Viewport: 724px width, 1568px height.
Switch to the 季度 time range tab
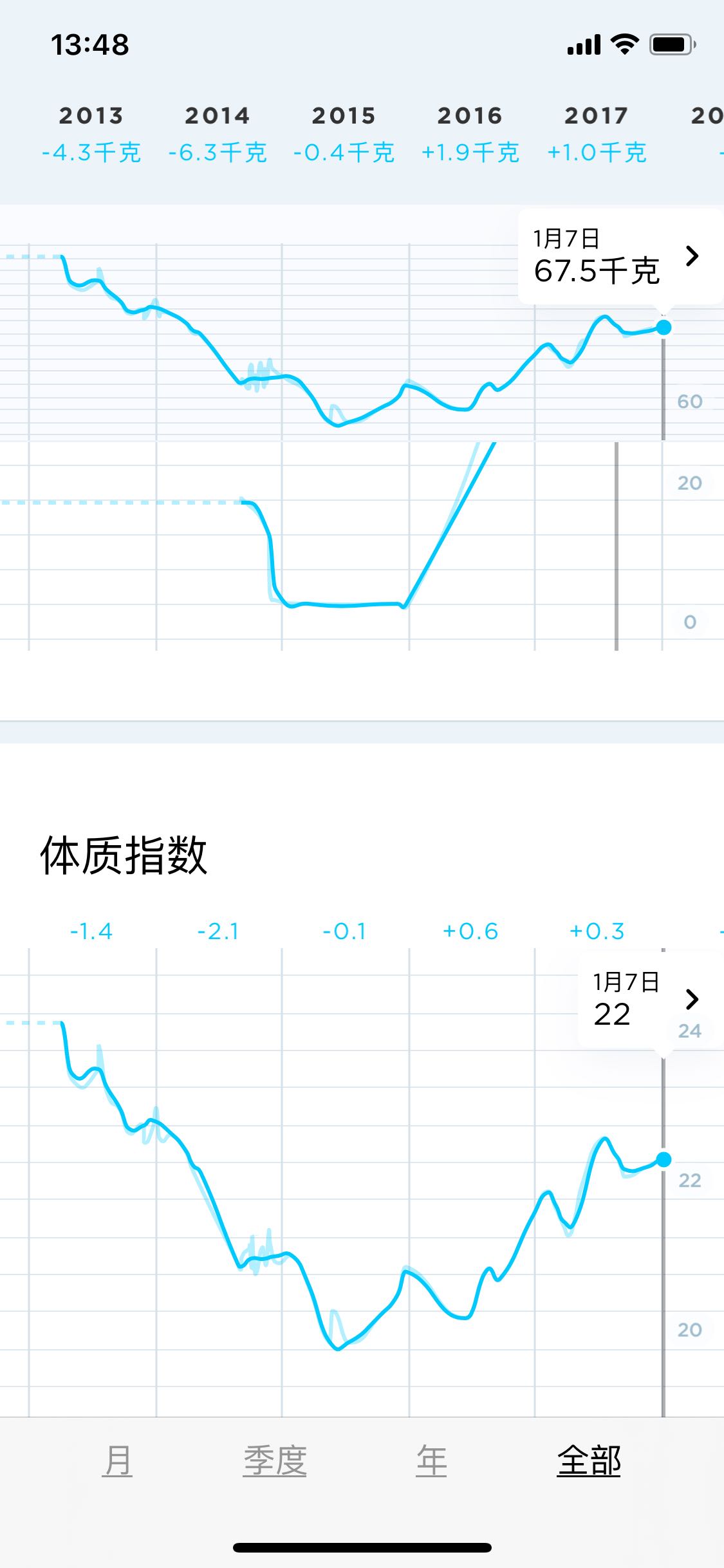(x=275, y=1461)
